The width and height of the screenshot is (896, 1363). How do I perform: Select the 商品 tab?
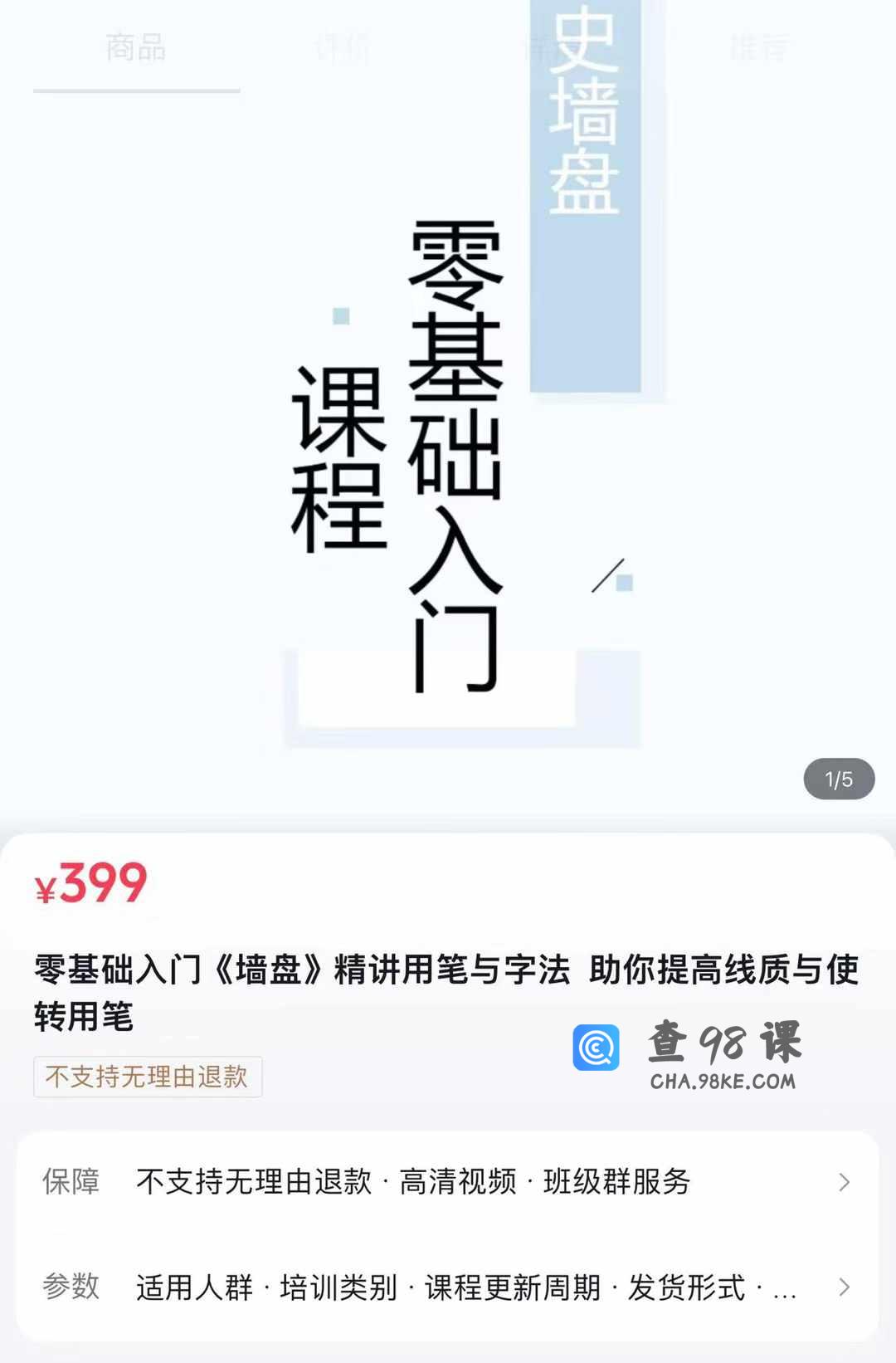click(x=136, y=48)
